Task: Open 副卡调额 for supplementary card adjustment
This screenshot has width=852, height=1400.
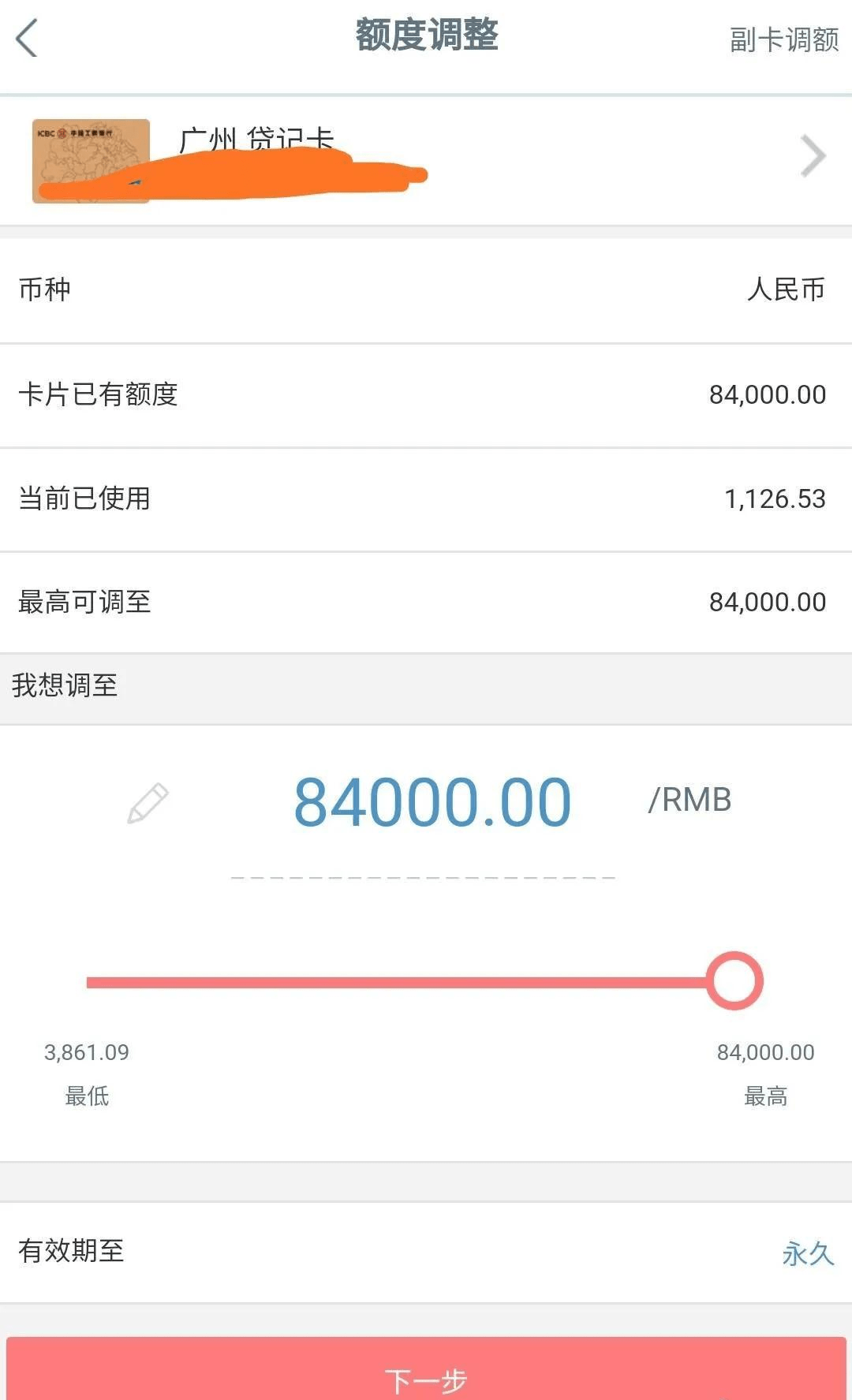Action: coord(784,39)
